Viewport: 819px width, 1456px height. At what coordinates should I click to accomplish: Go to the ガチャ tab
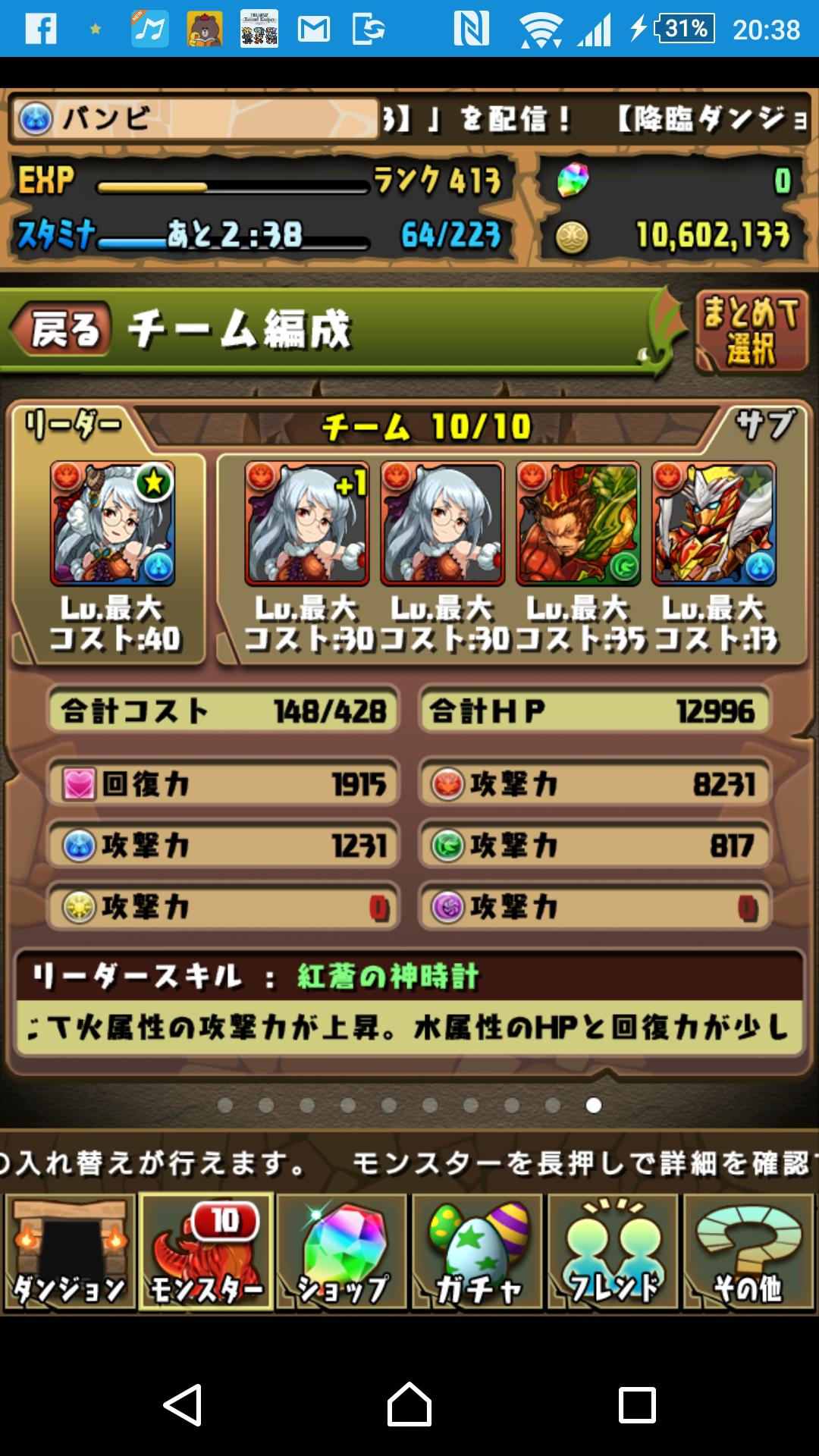(477, 1251)
